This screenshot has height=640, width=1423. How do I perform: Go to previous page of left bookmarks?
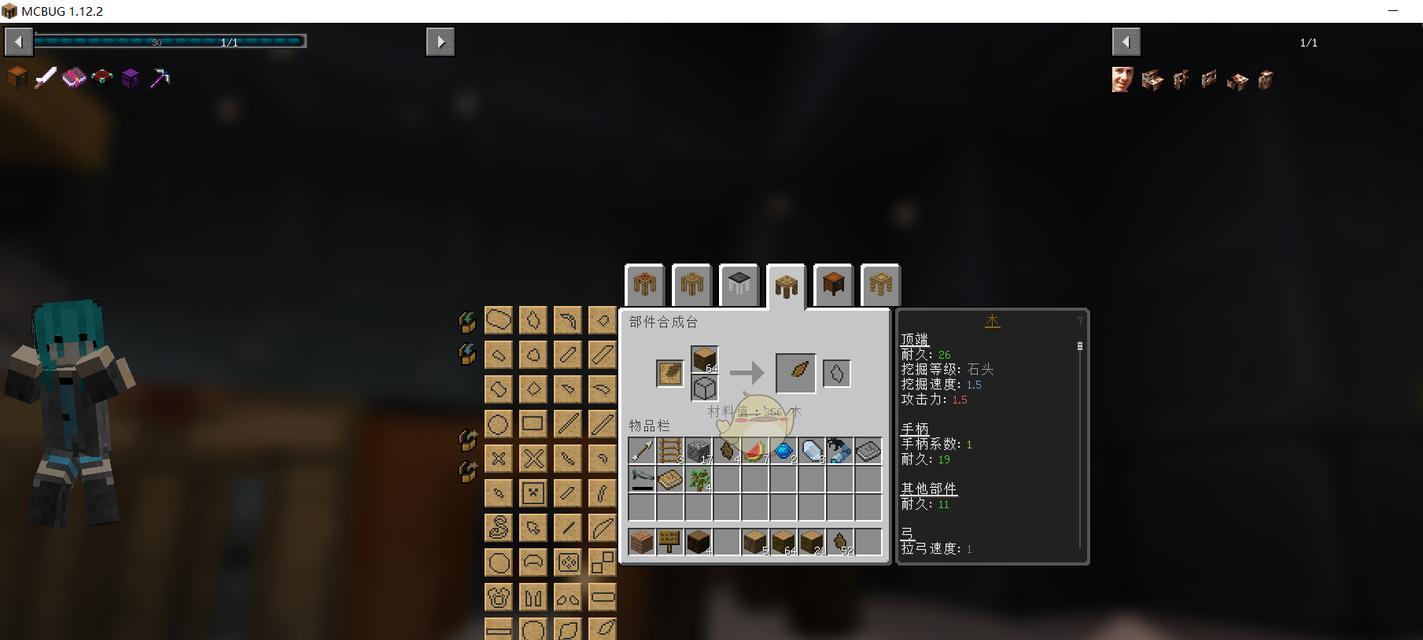click(x=18, y=41)
